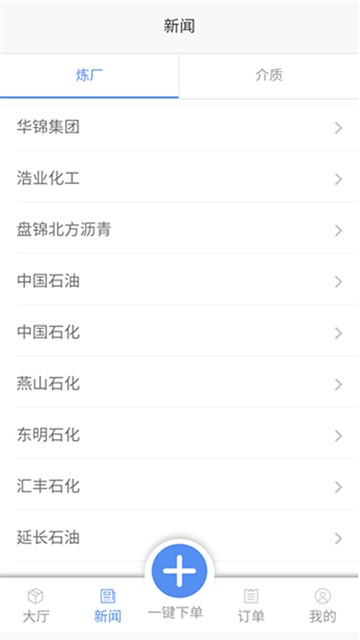This screenshot has width=360, height=640.
Task: Switch to the 介质 tab
Action: pos(269,76)
